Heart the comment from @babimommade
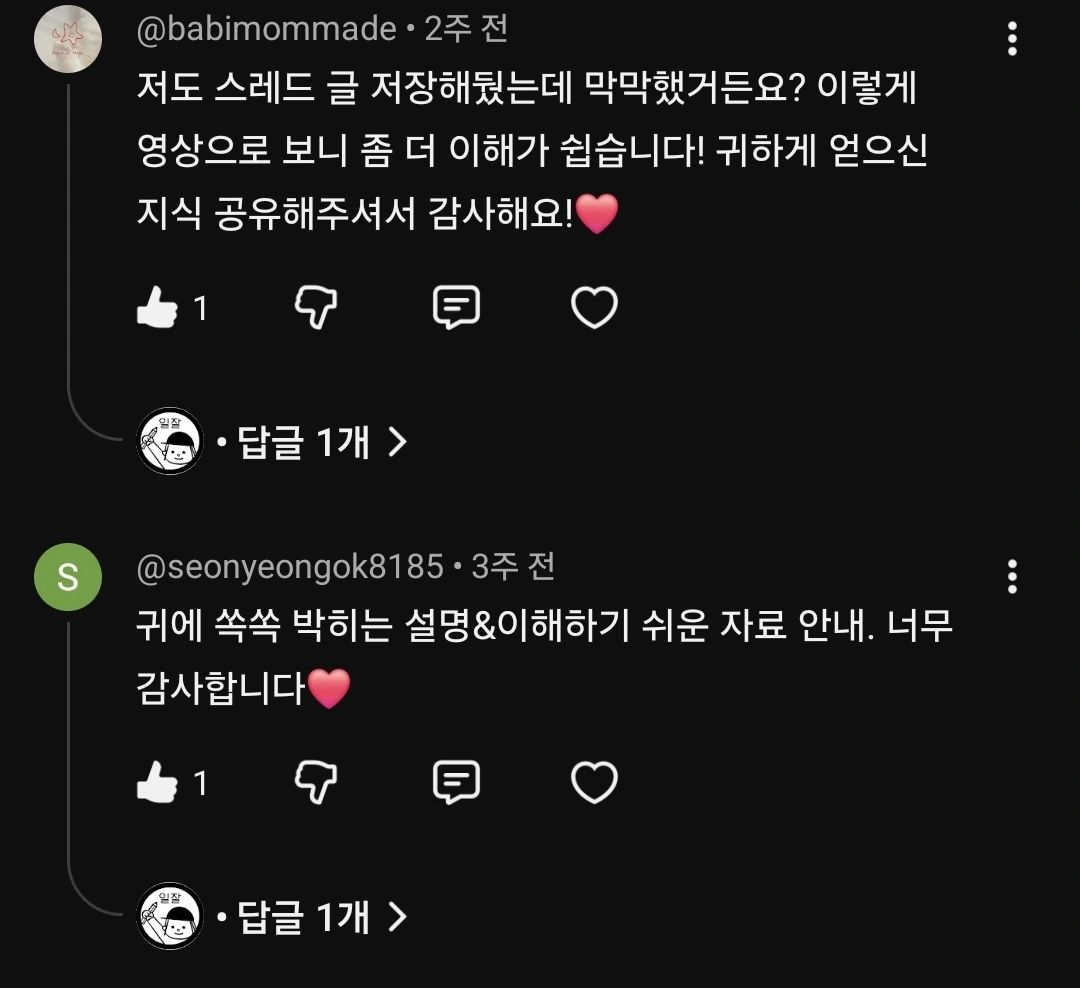Viewport: 1080px width, 988px height. 594,307
